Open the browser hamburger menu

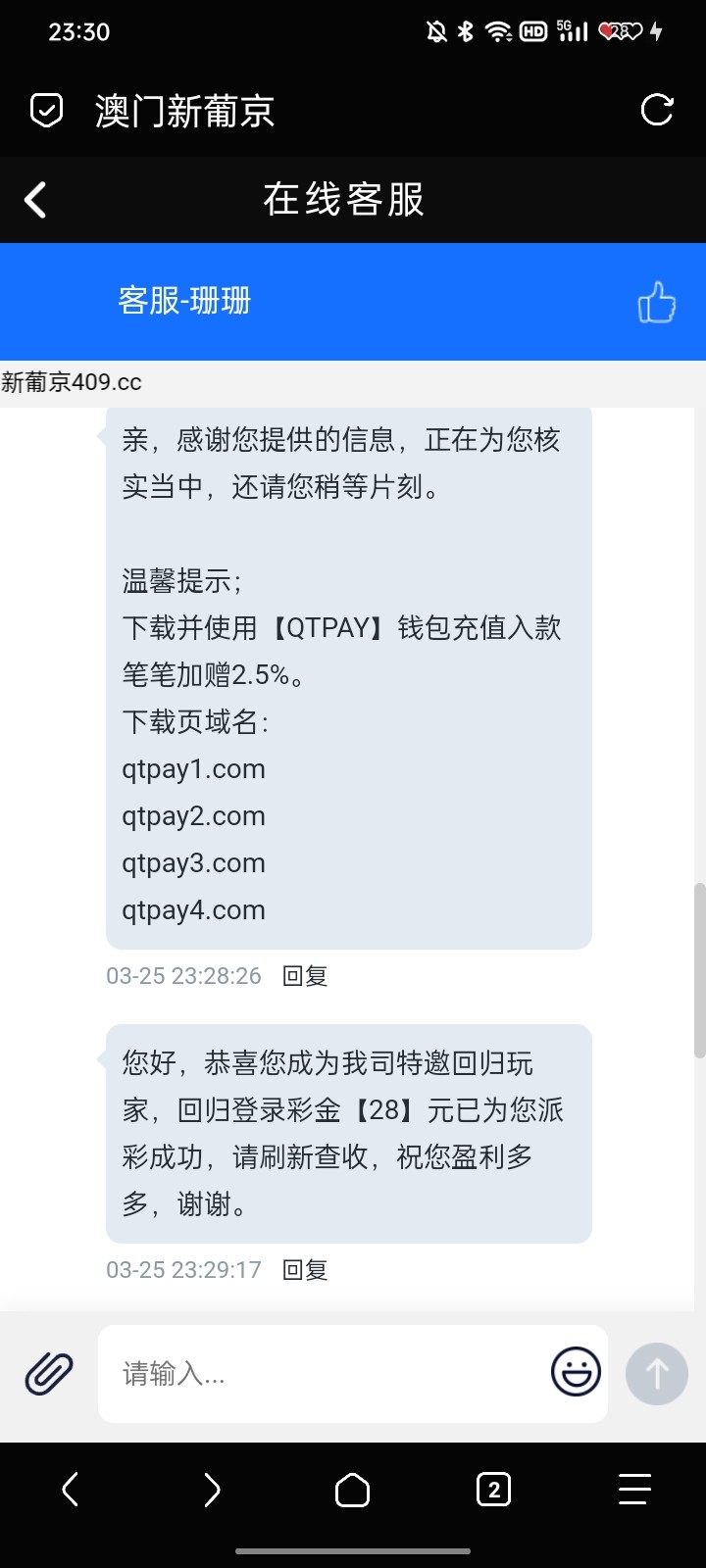tap(634, 1490)
